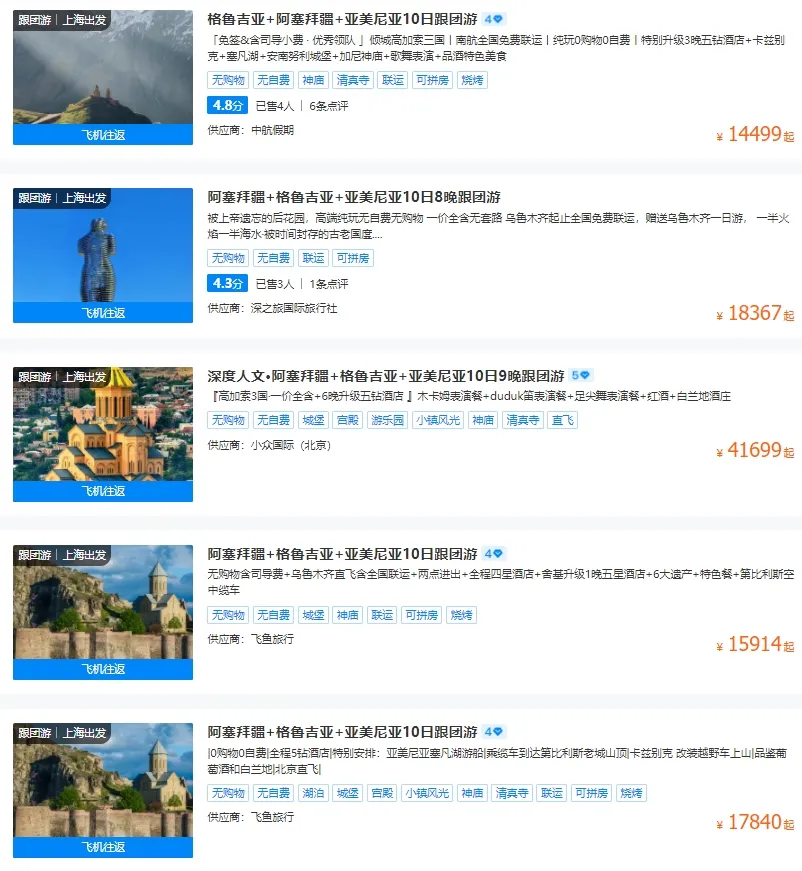Click the 无购物 tag on the first tour
802x871 pixels.
coord(227,80)
